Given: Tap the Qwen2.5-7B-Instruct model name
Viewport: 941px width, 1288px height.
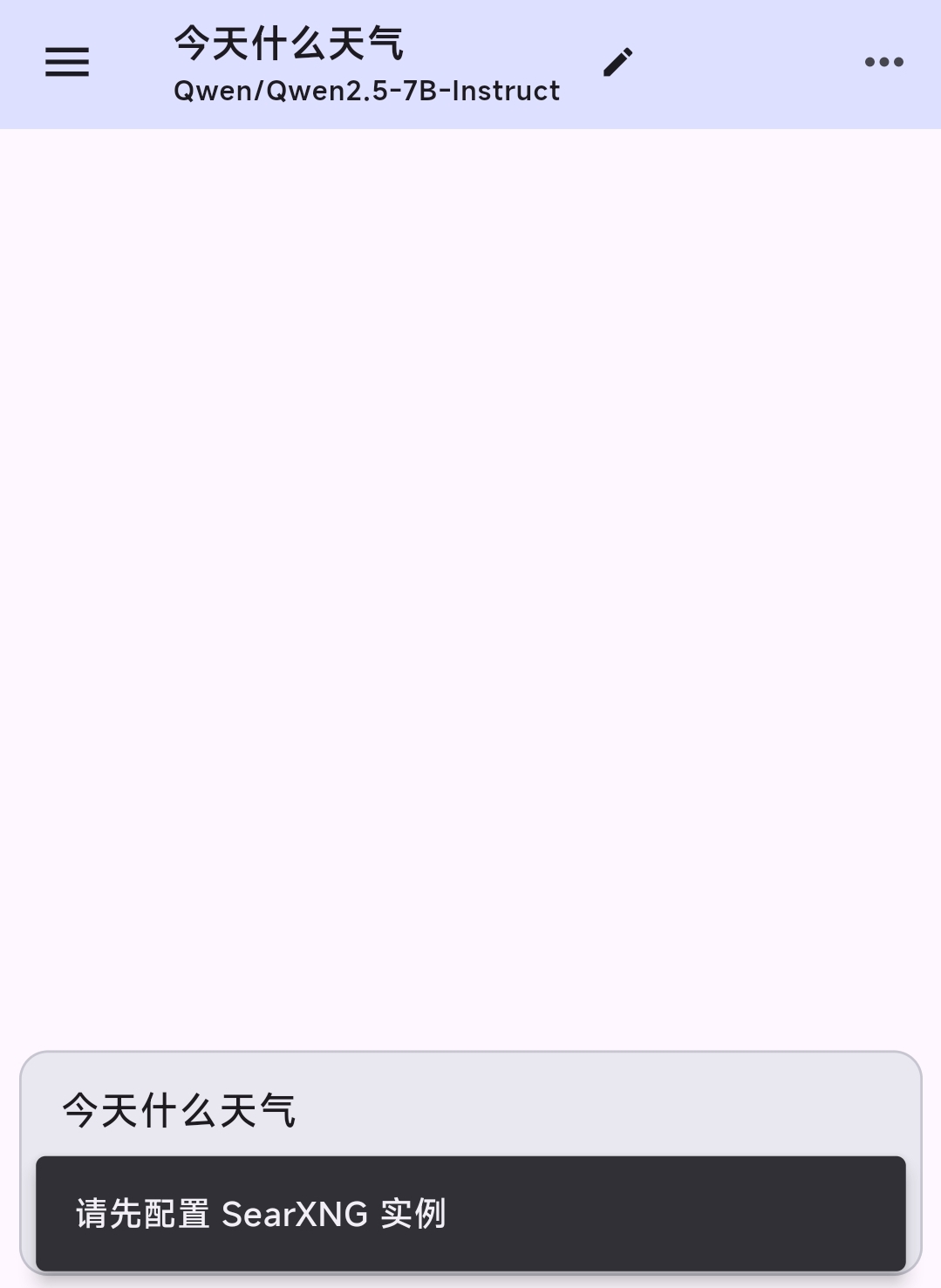Looking at the screenshot, I should (x=366, y=91).
